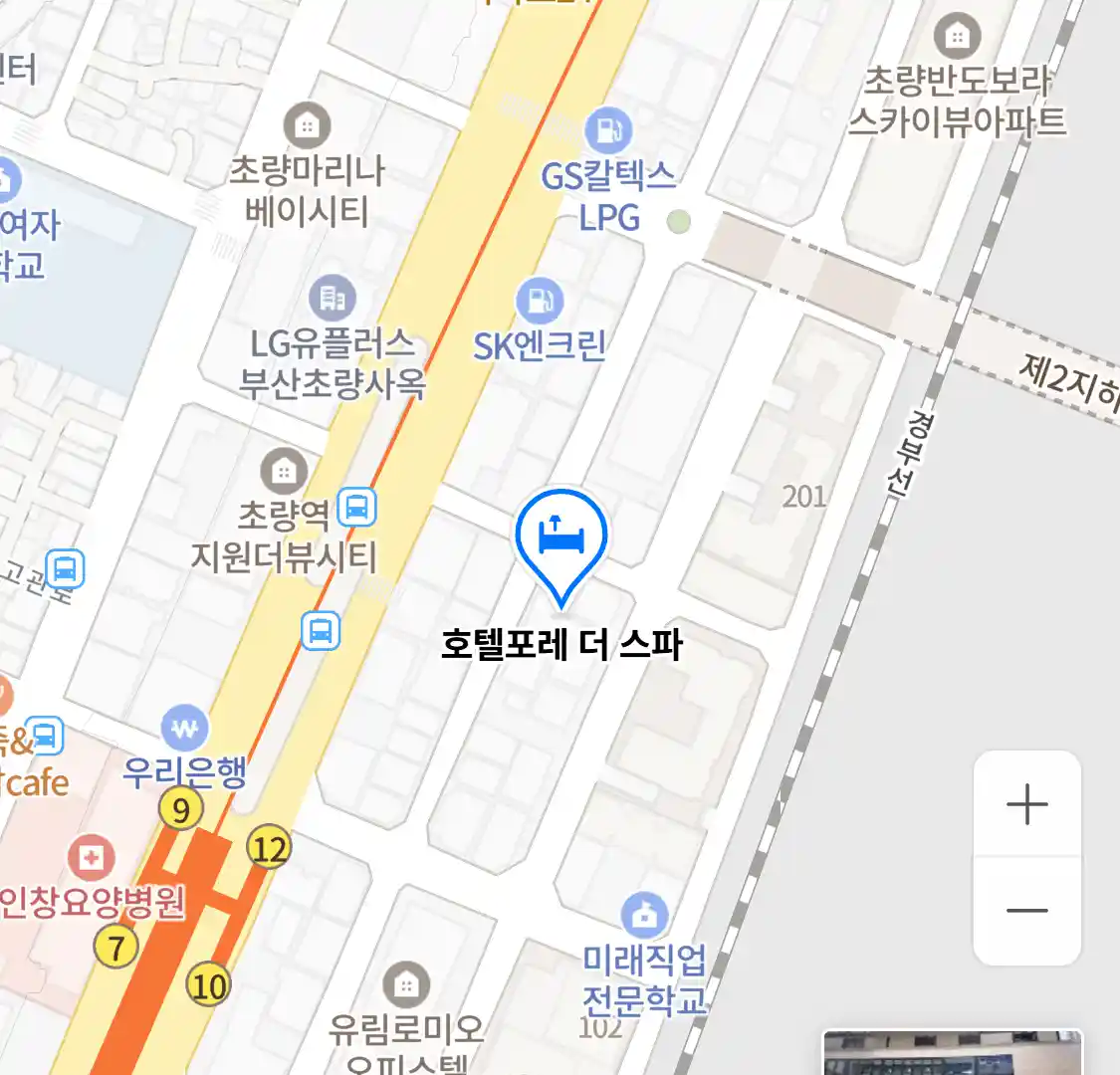
Task: Select the GS칼텍스 LPG station marker
Action: [x=608, y=129]
